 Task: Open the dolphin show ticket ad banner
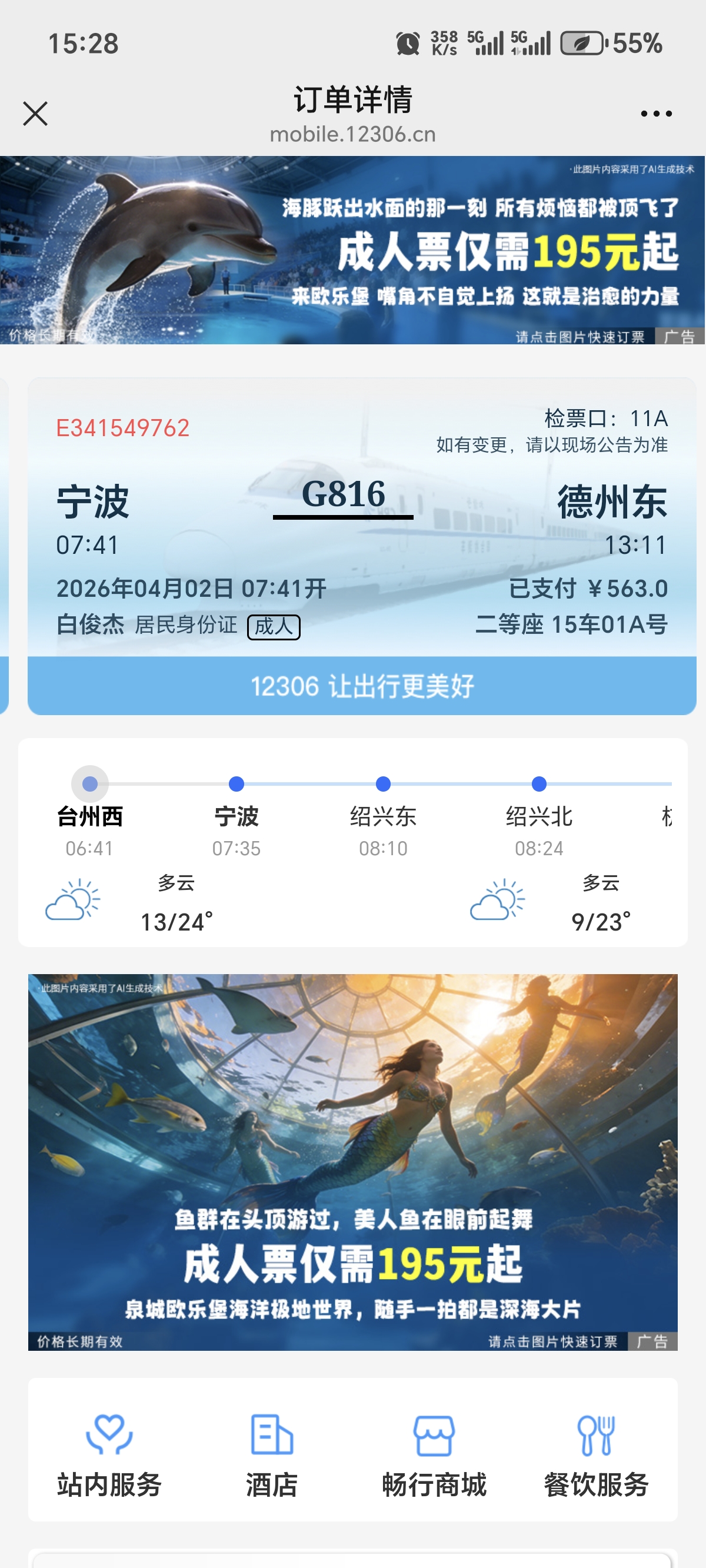pos(353,250)
